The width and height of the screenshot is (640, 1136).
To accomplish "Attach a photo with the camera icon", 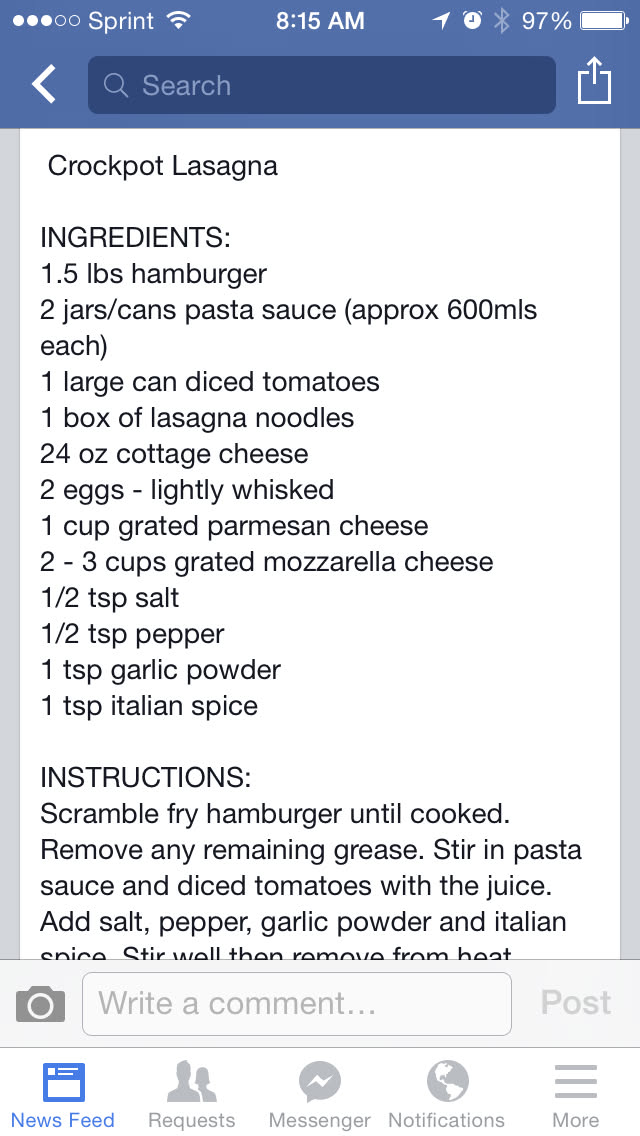I will coord(40,1003).
